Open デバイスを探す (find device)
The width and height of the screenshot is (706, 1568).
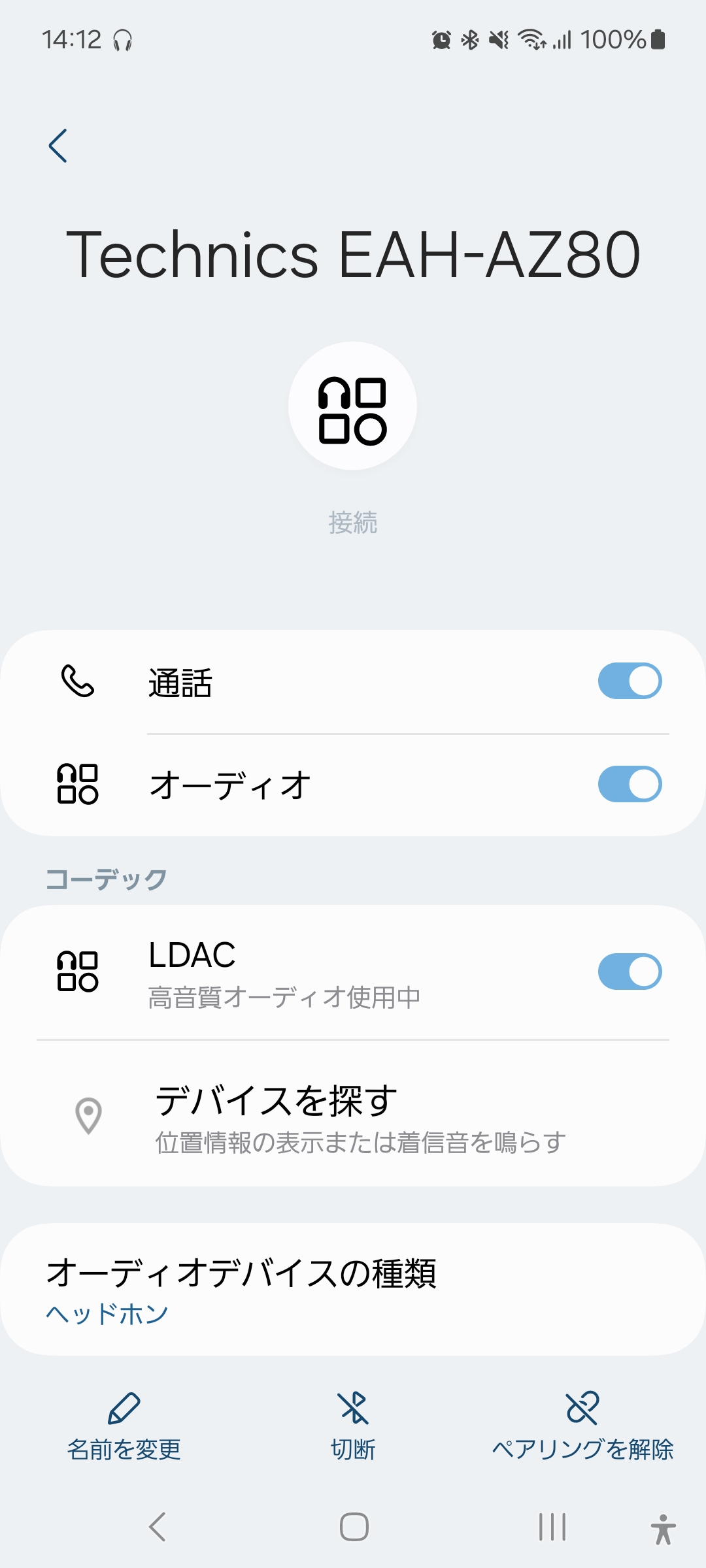[x=353, y=1115]
